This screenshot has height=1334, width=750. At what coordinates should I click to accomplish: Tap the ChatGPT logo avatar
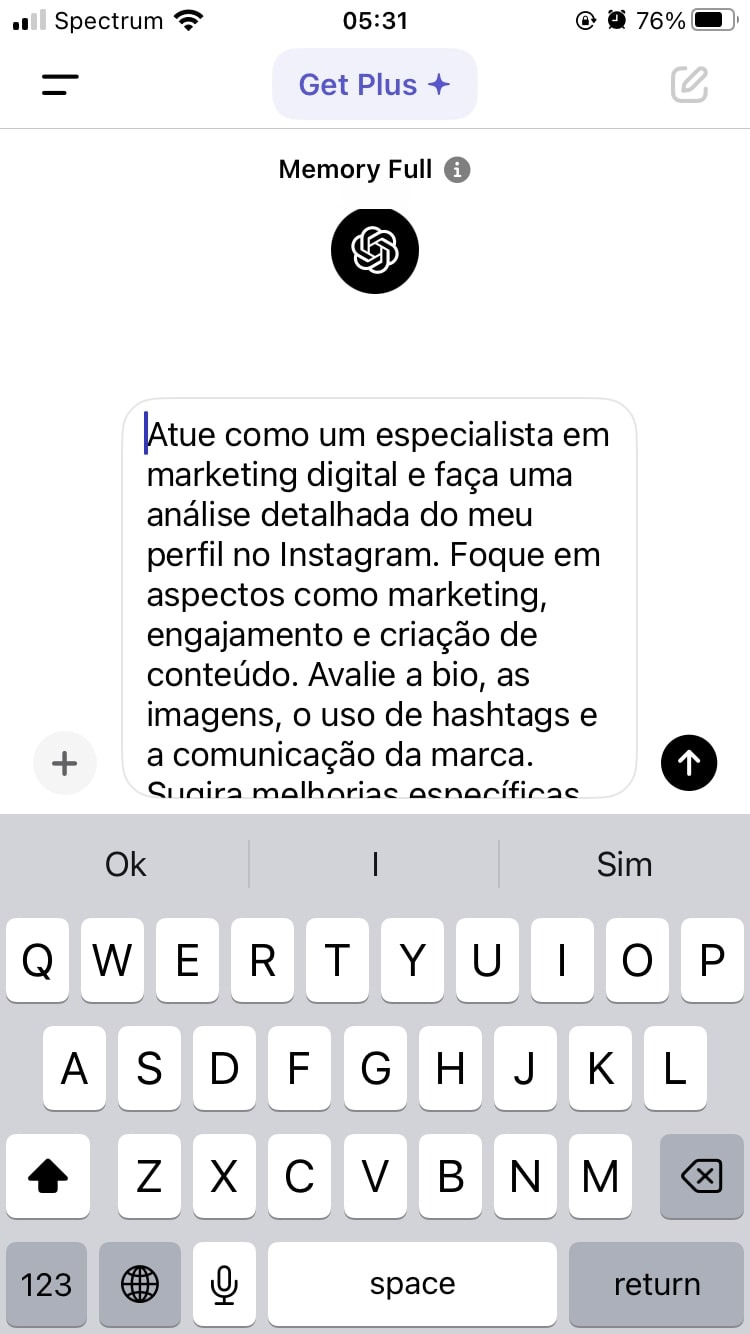[x=374, y=250]
